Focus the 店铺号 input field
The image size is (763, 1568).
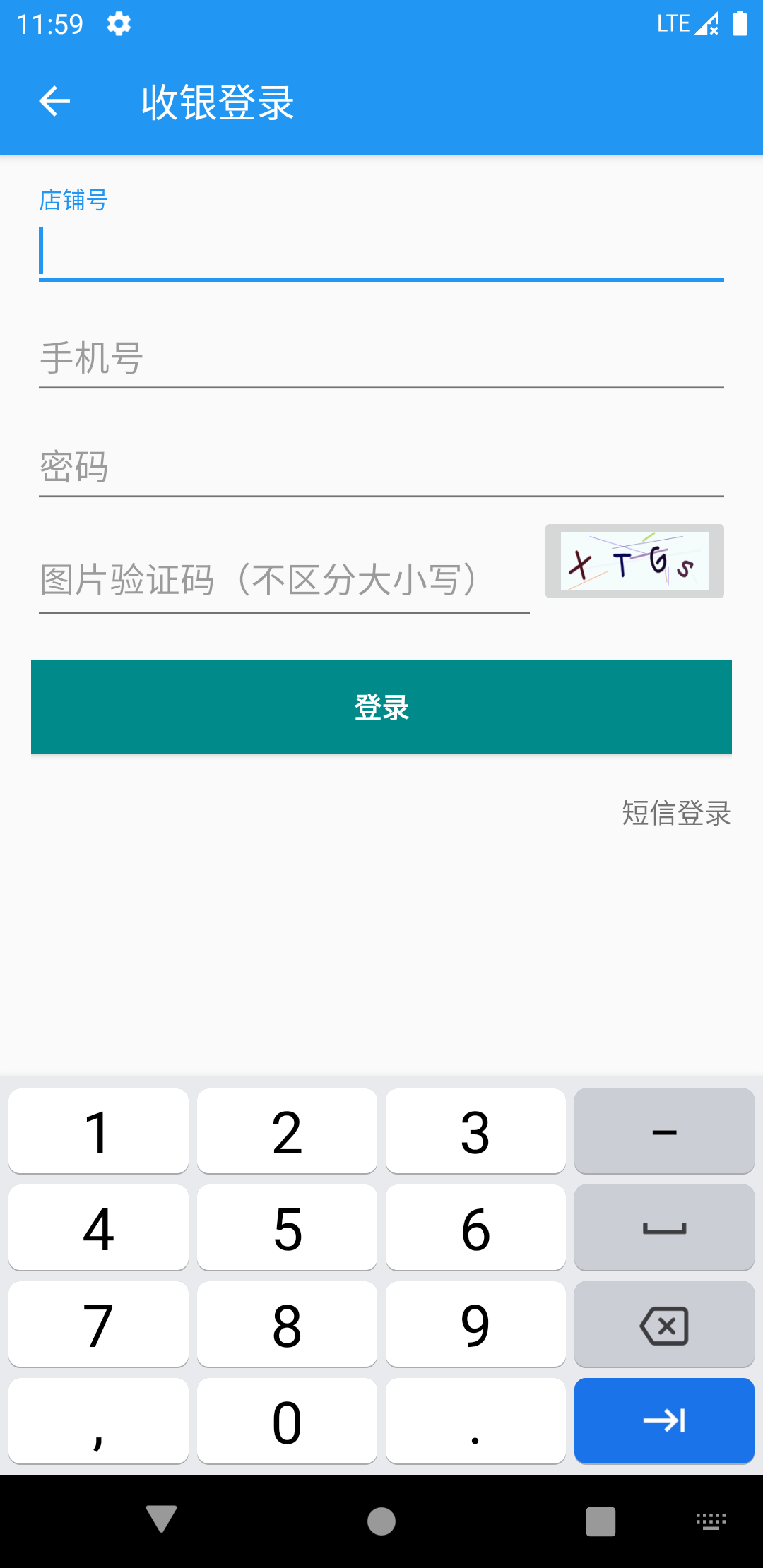pos(381,251)
